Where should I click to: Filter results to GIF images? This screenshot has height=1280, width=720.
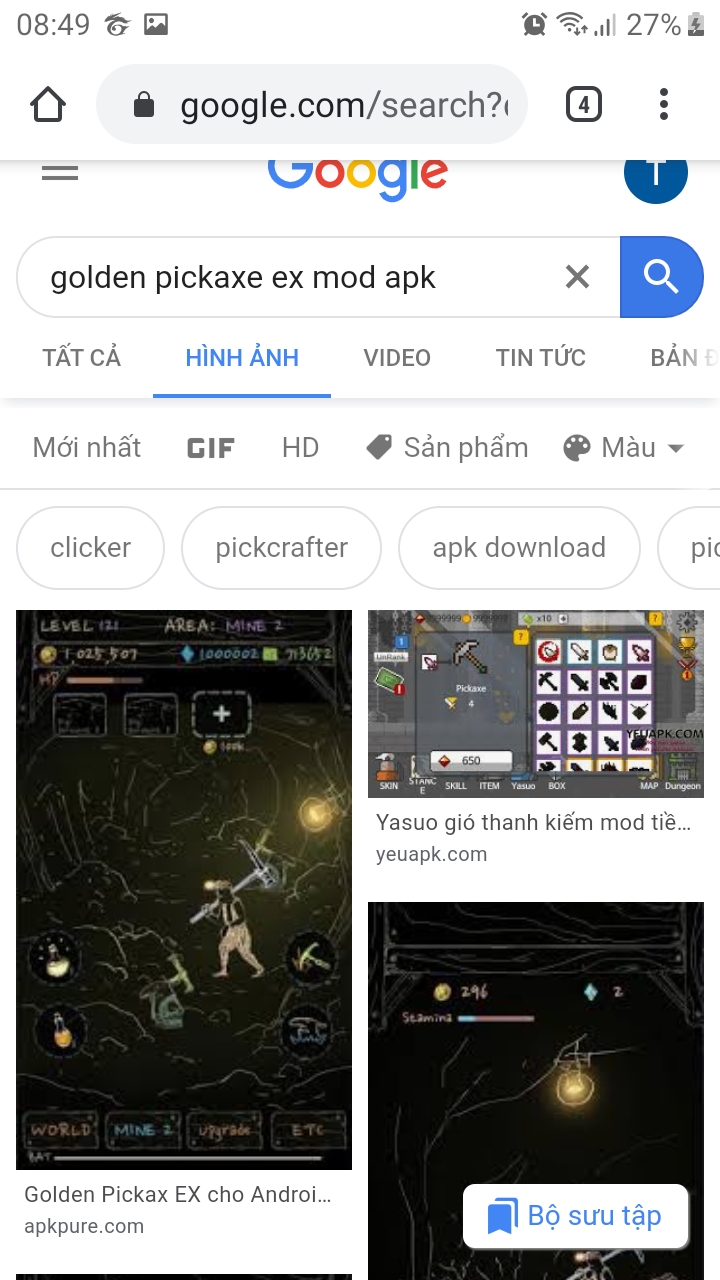[211, 448]
